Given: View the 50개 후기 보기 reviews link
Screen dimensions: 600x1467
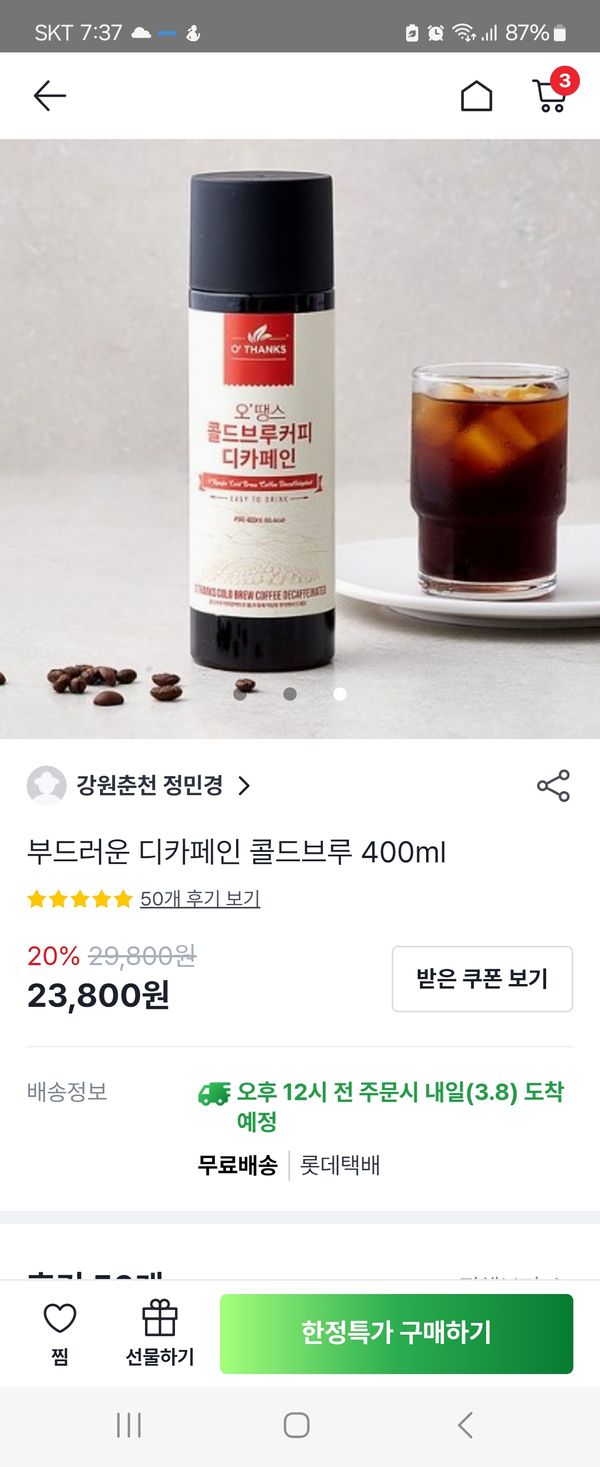Looking at the screenshot, I should click(199, 899).
